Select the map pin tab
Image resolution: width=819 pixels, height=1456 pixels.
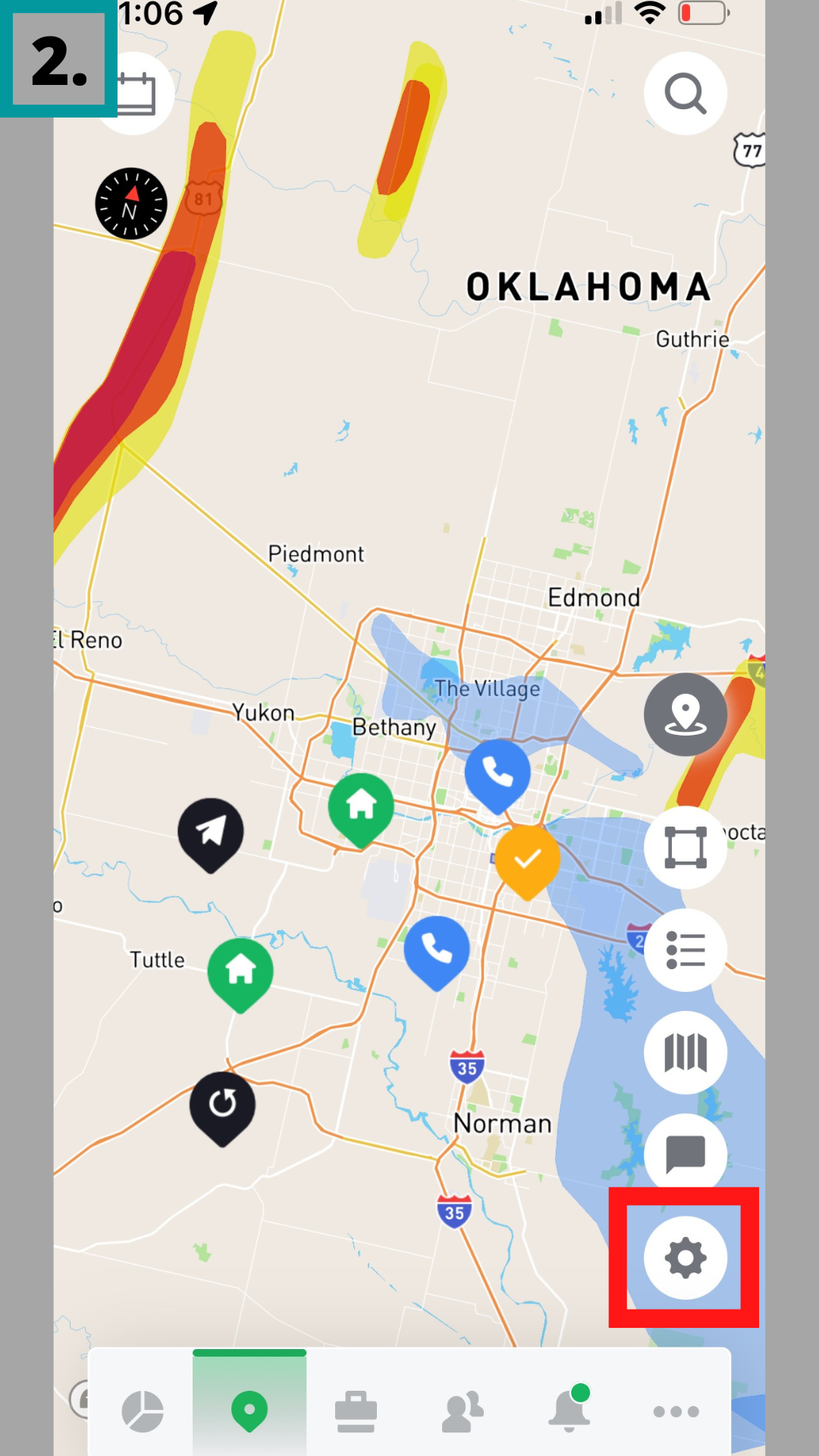click(x=249, y=1411)
